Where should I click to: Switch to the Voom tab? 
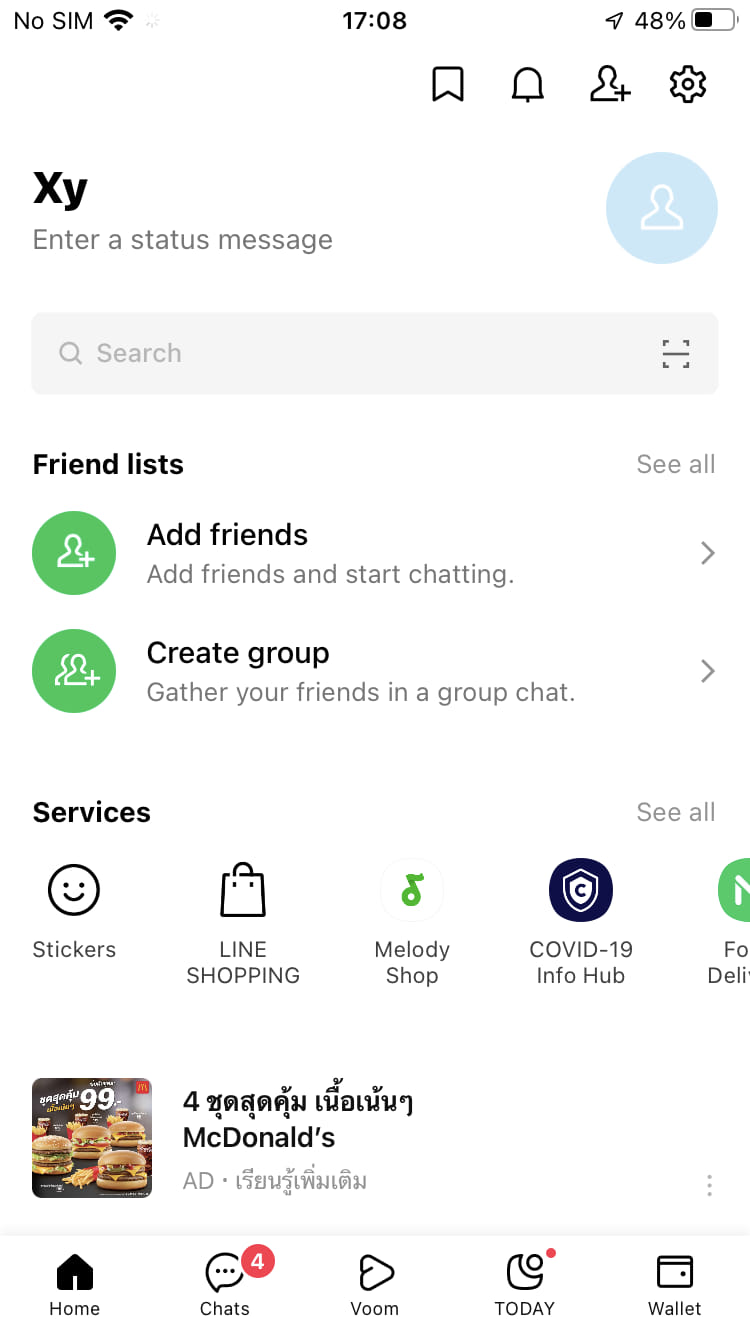click(x=375, y=1285)
